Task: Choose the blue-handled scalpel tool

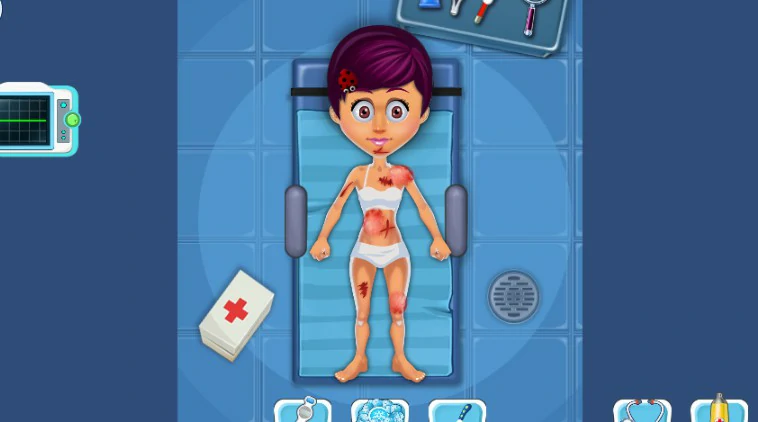Action: pos(457,411)
